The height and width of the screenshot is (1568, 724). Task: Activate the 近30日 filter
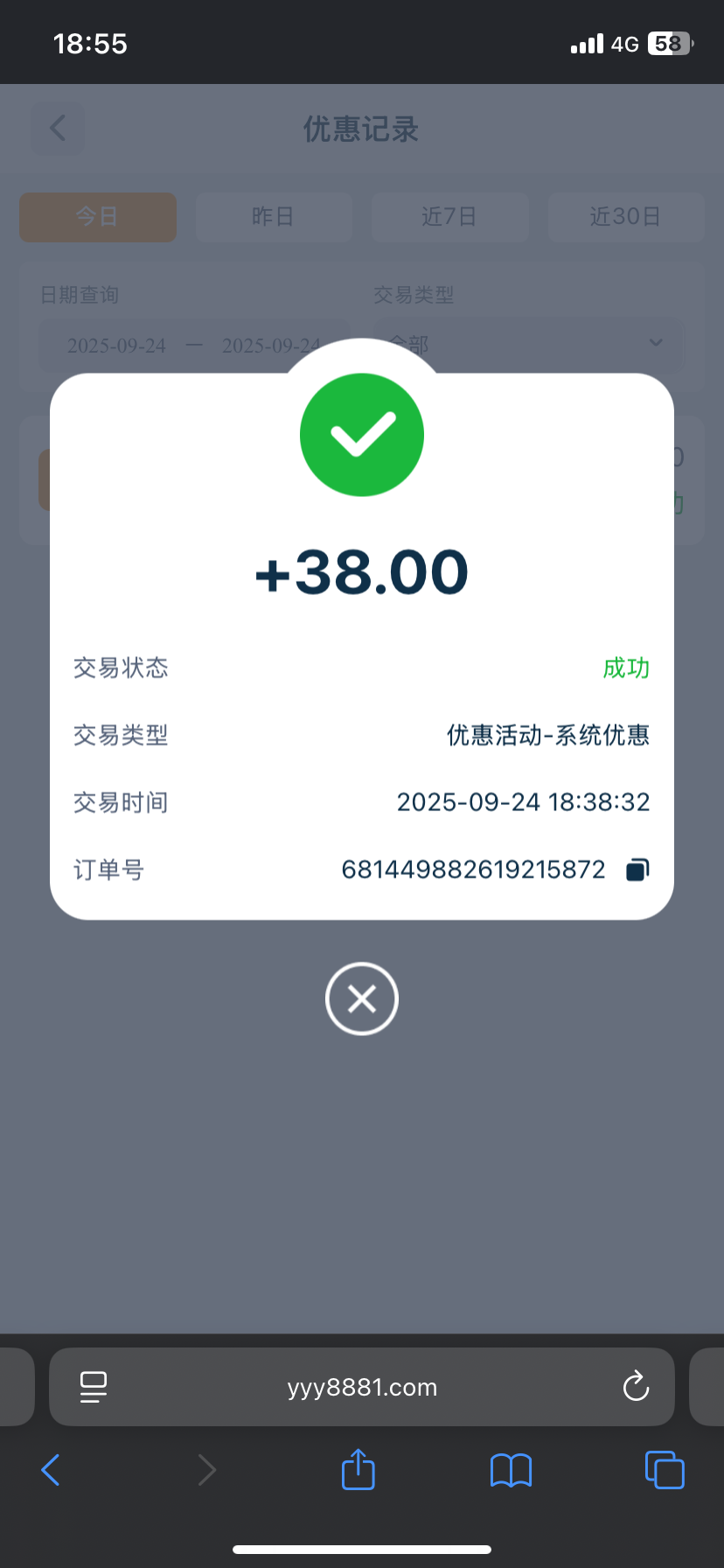point(625,217)
